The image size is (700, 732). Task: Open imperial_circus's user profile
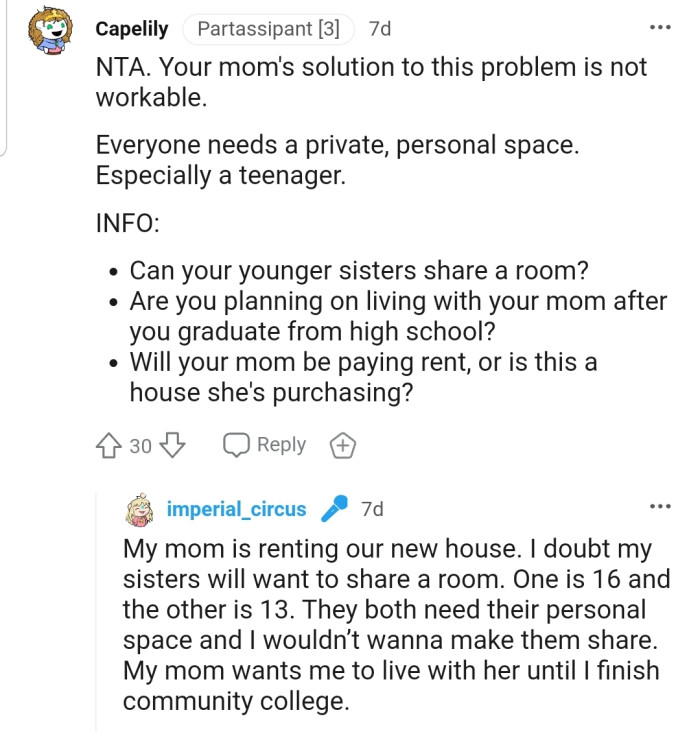pos(236,509)
